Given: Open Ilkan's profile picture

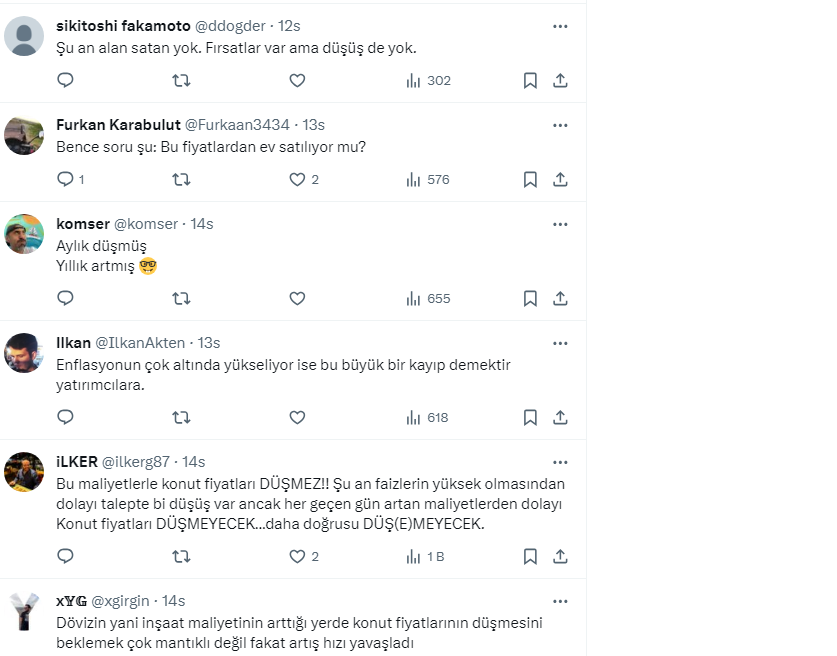Looking at the screenshot, I should tap(24, 353).
